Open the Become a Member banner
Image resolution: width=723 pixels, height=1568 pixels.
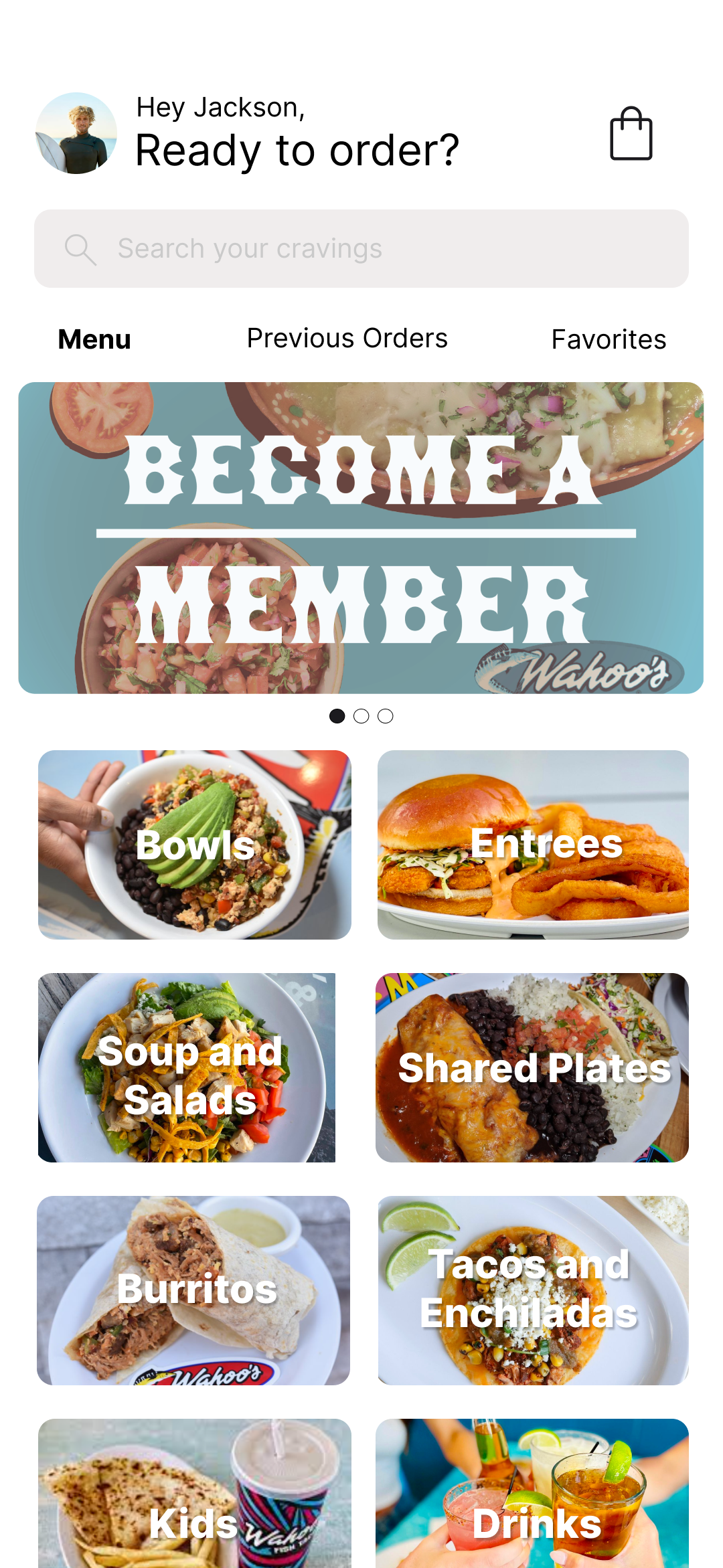(x=361, y=537)
